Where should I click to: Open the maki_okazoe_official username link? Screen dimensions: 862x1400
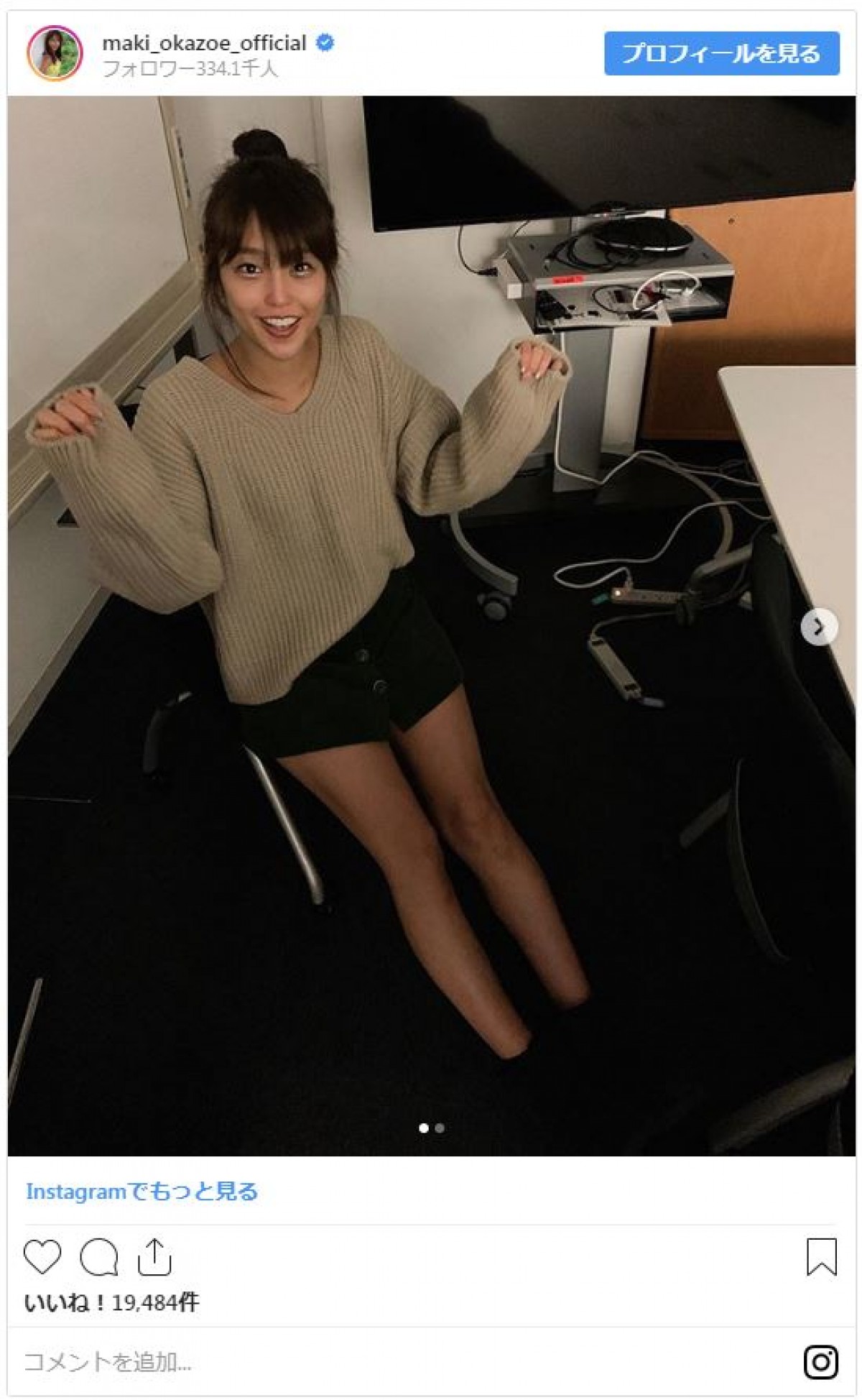(204, 43)
